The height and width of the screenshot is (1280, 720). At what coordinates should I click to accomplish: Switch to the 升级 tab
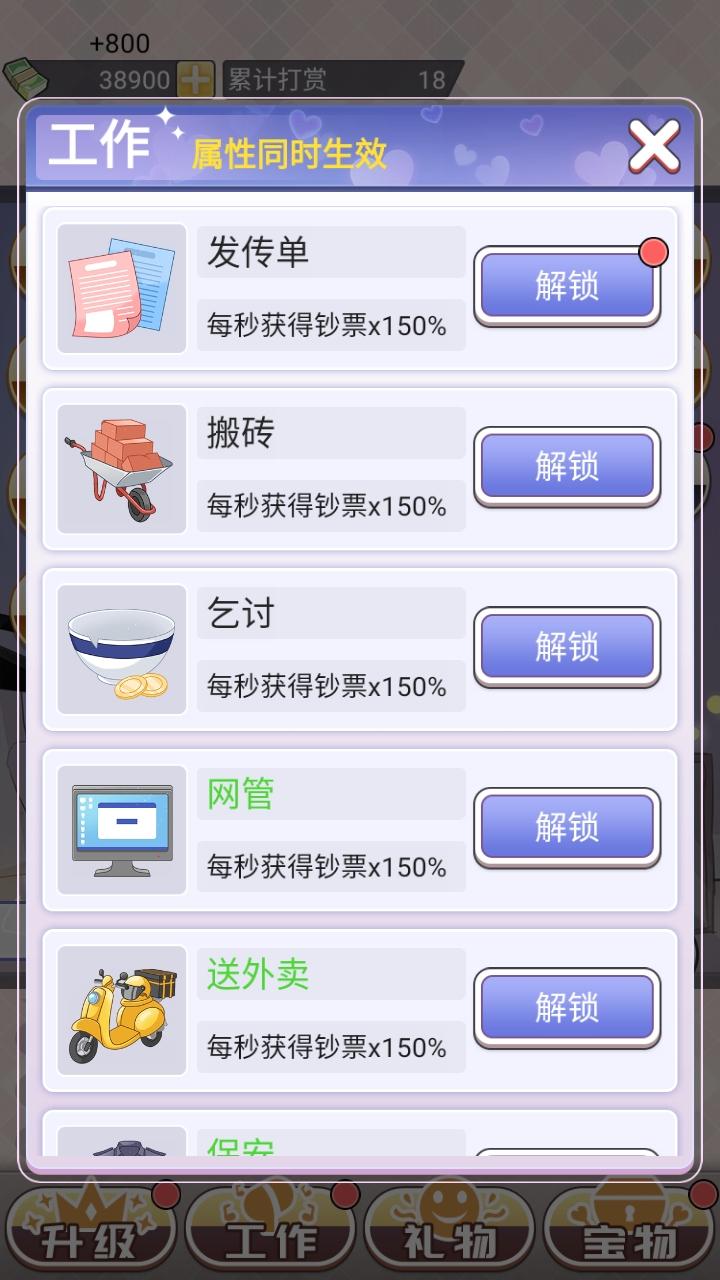tap(92, 1235)
